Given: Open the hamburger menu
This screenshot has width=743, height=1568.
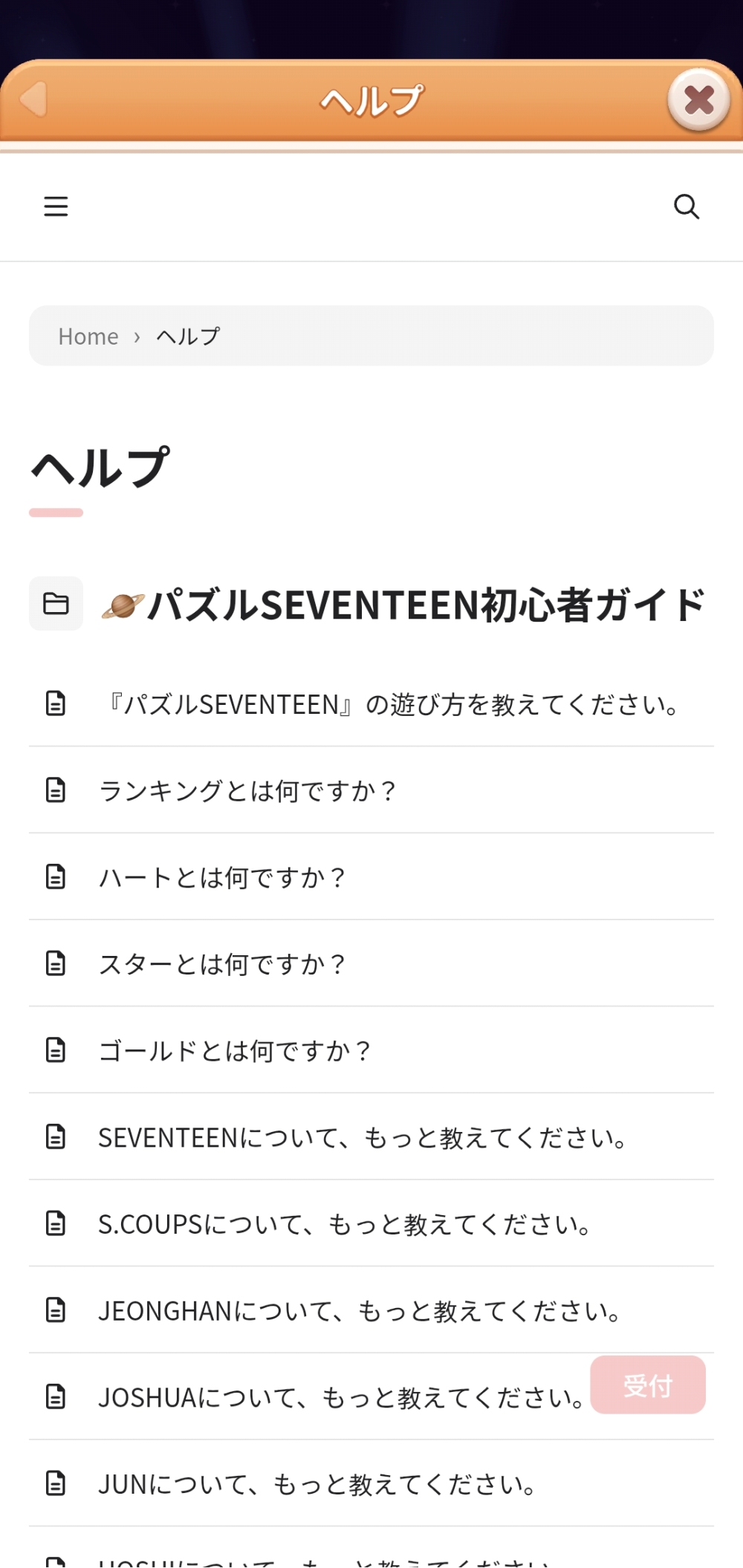Looking at the screenshot, I should pyautogui.click(x=56, y=206).
